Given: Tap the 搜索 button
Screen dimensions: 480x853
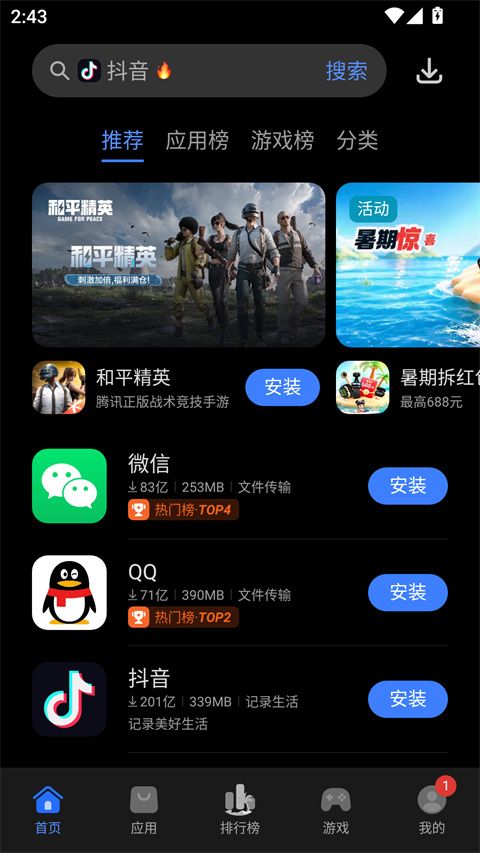Looking at the screenshot, I should (x=347, y=71).
